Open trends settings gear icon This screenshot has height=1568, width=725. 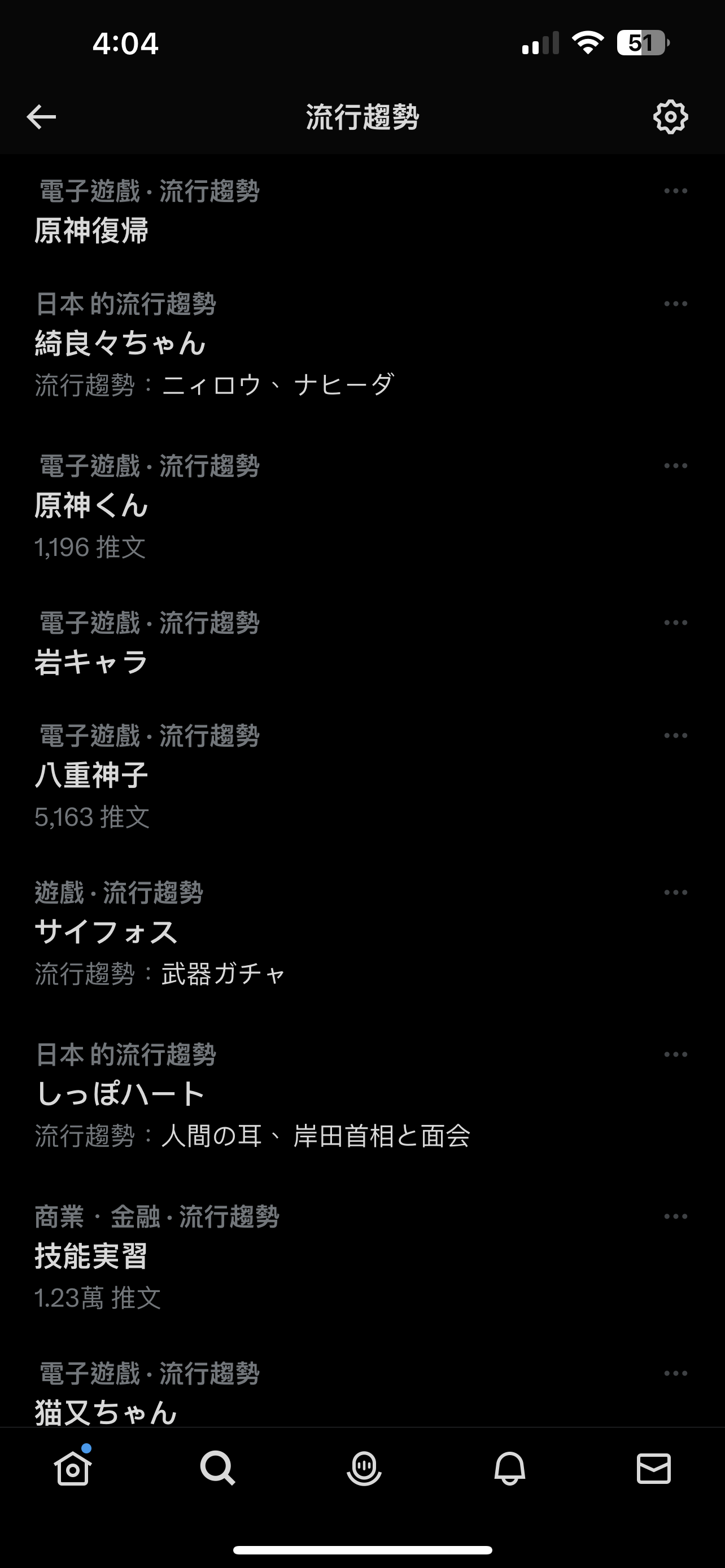tap(670, 117)
